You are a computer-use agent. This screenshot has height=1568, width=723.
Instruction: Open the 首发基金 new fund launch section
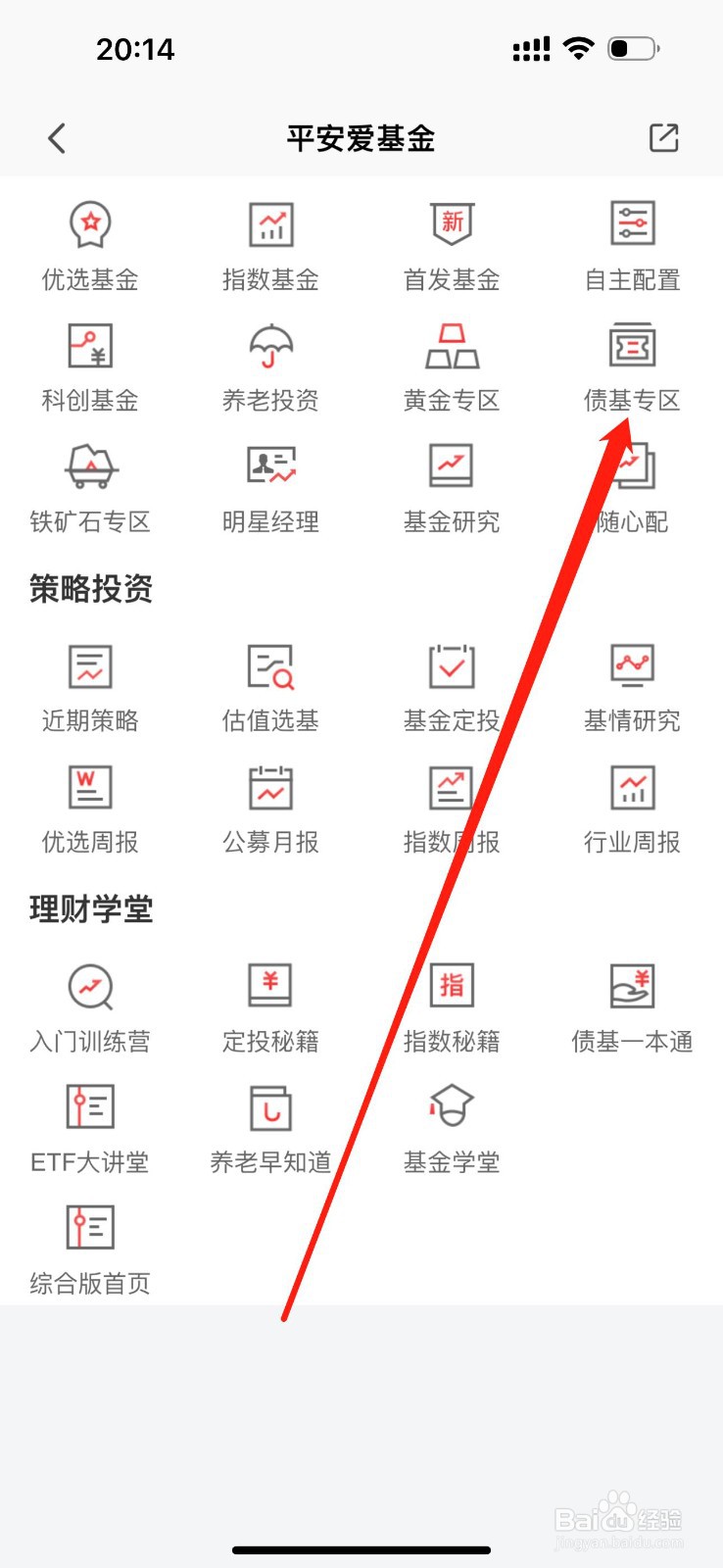tap(451, 245)
